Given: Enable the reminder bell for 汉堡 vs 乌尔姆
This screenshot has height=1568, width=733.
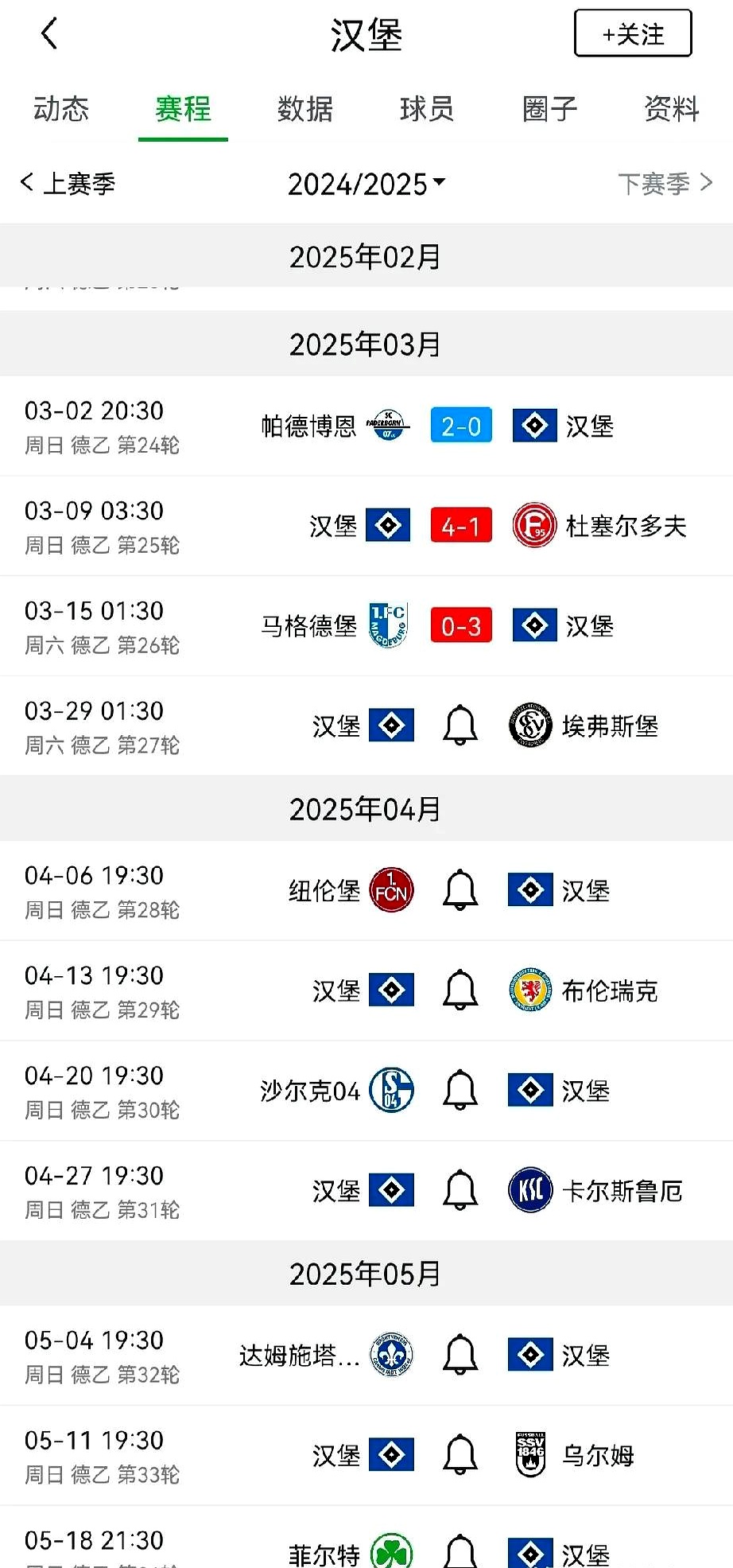Looking at the screenshot, I should tap(460, 1453).
